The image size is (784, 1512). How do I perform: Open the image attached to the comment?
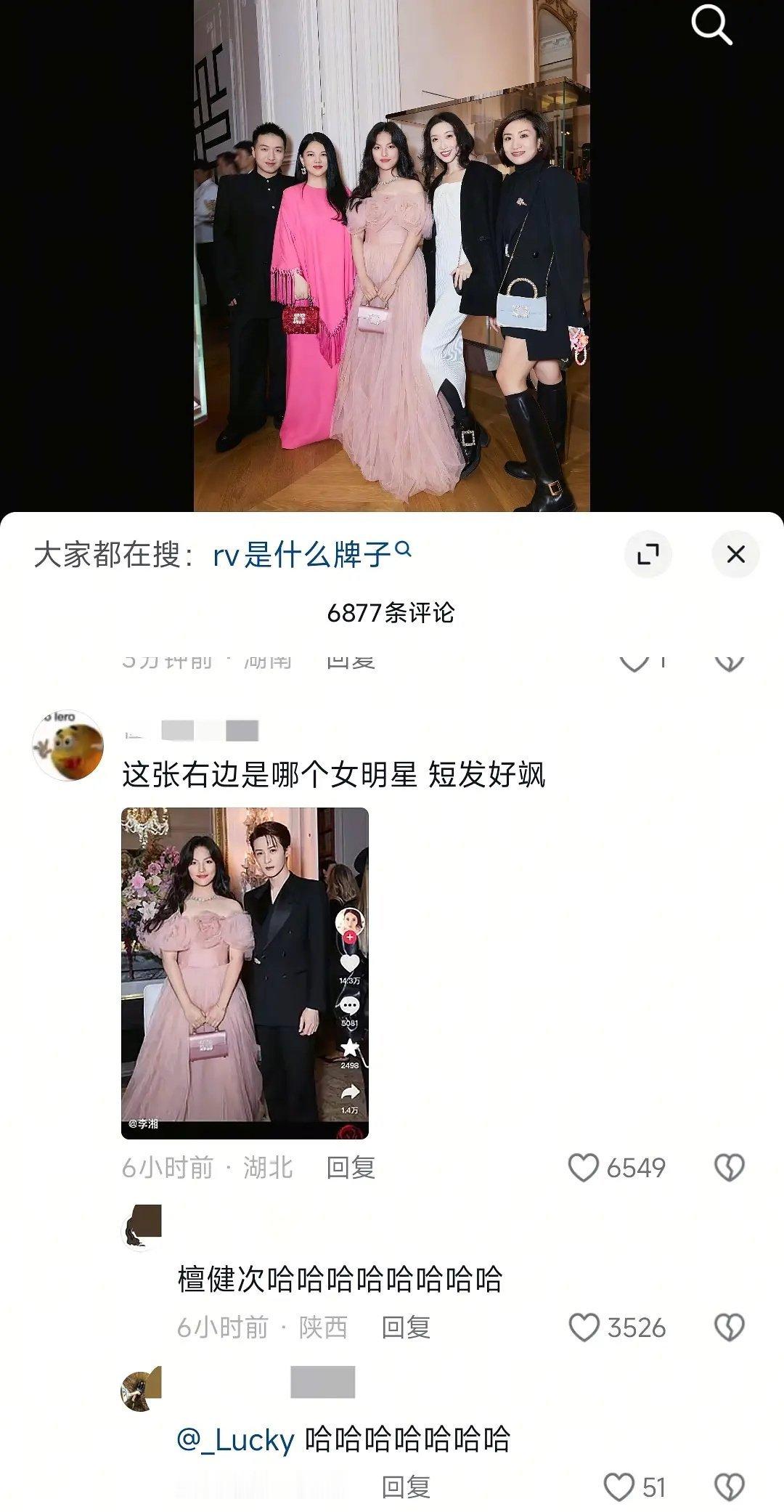[245, 972]
